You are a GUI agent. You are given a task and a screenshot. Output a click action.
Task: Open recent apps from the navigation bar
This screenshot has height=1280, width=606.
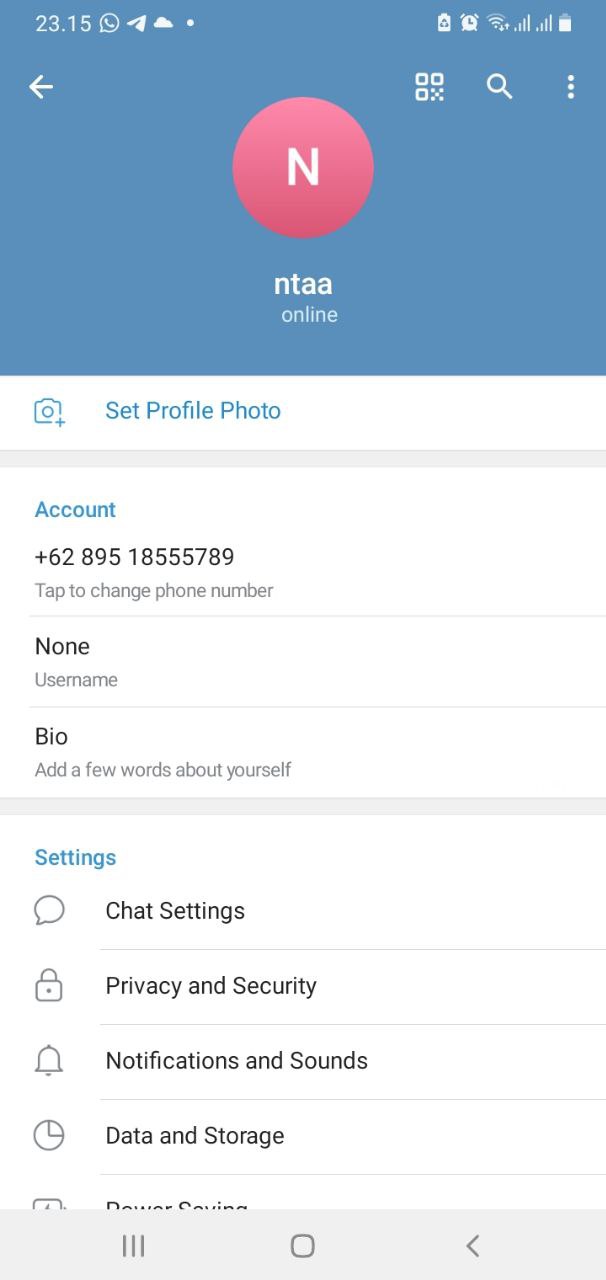133,1245
